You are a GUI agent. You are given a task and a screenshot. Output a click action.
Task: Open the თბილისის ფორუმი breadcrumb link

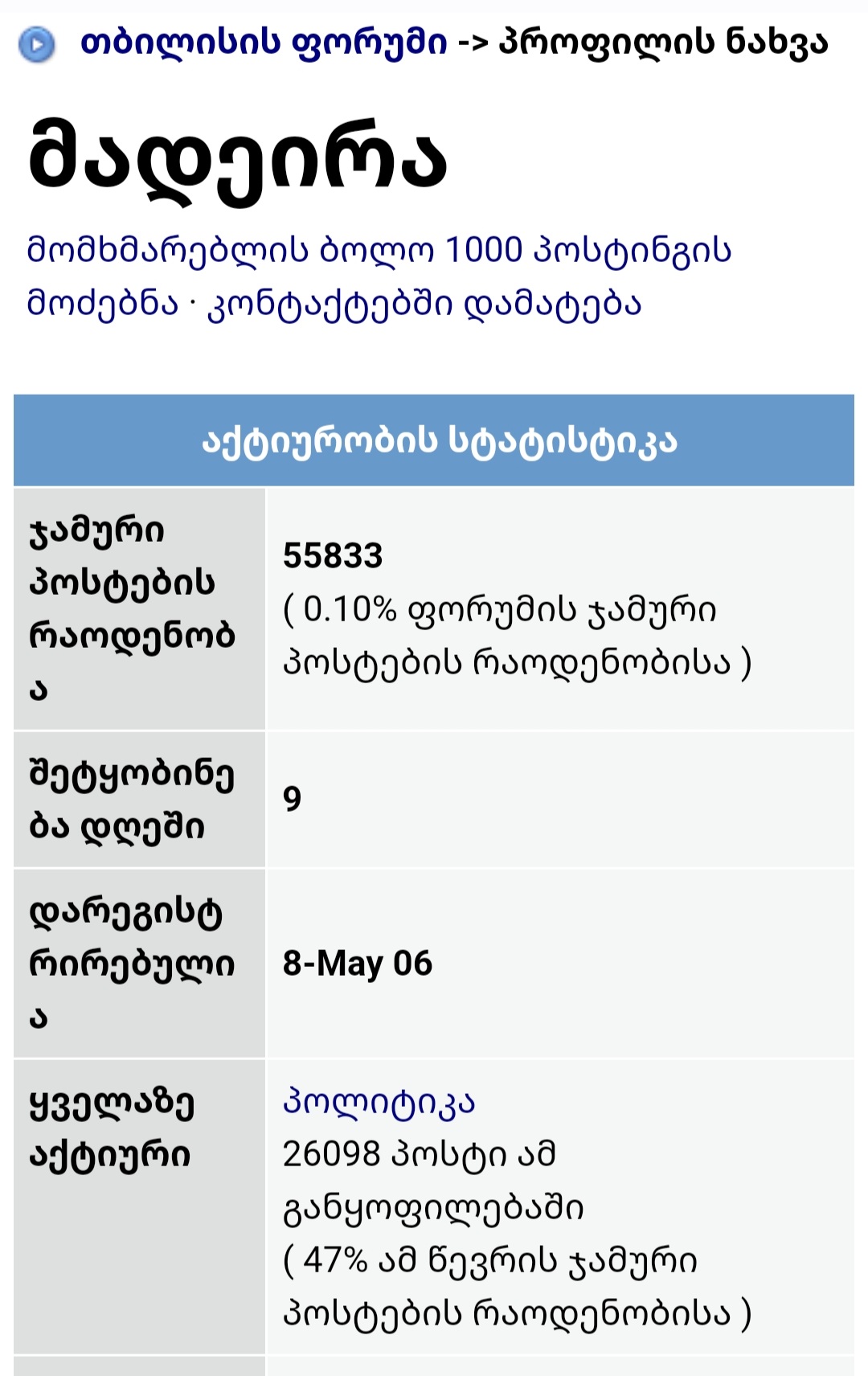pyautogui.click(x=264, y=41)
